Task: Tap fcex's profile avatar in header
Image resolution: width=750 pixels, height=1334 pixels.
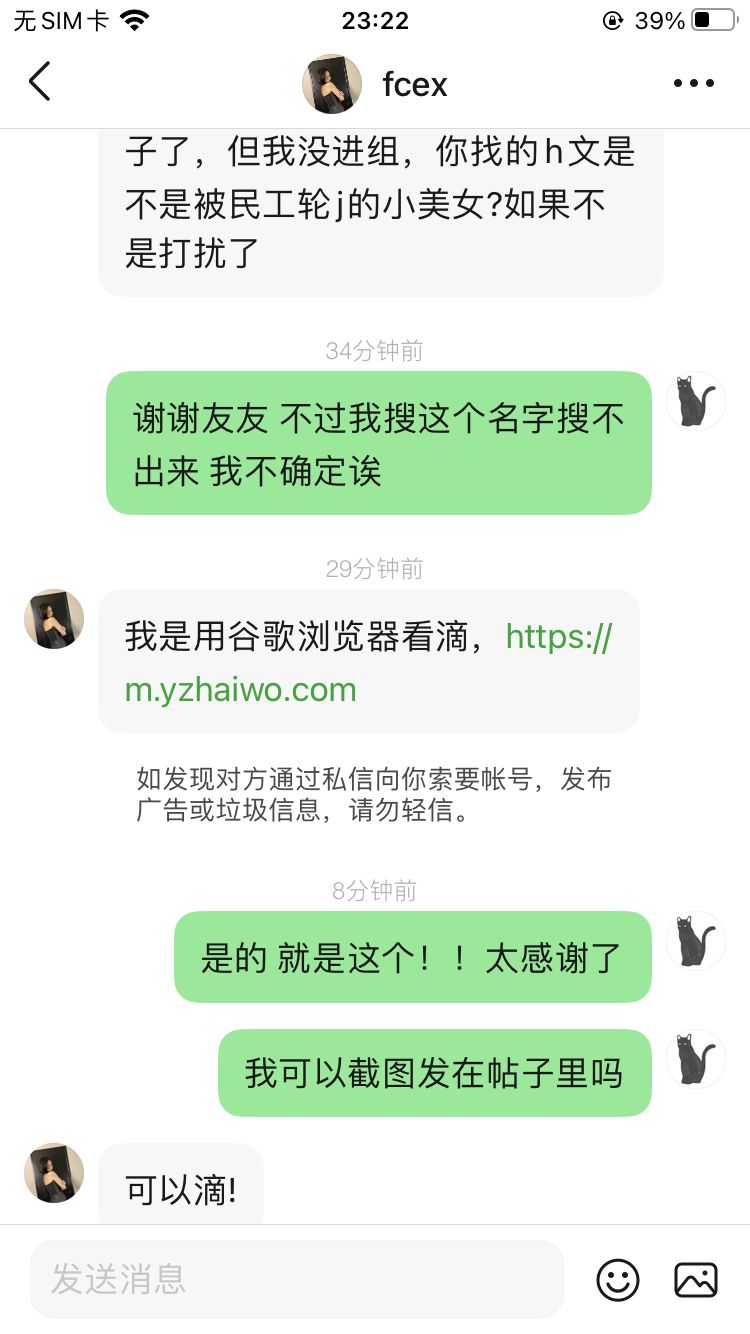Action: 334,84
